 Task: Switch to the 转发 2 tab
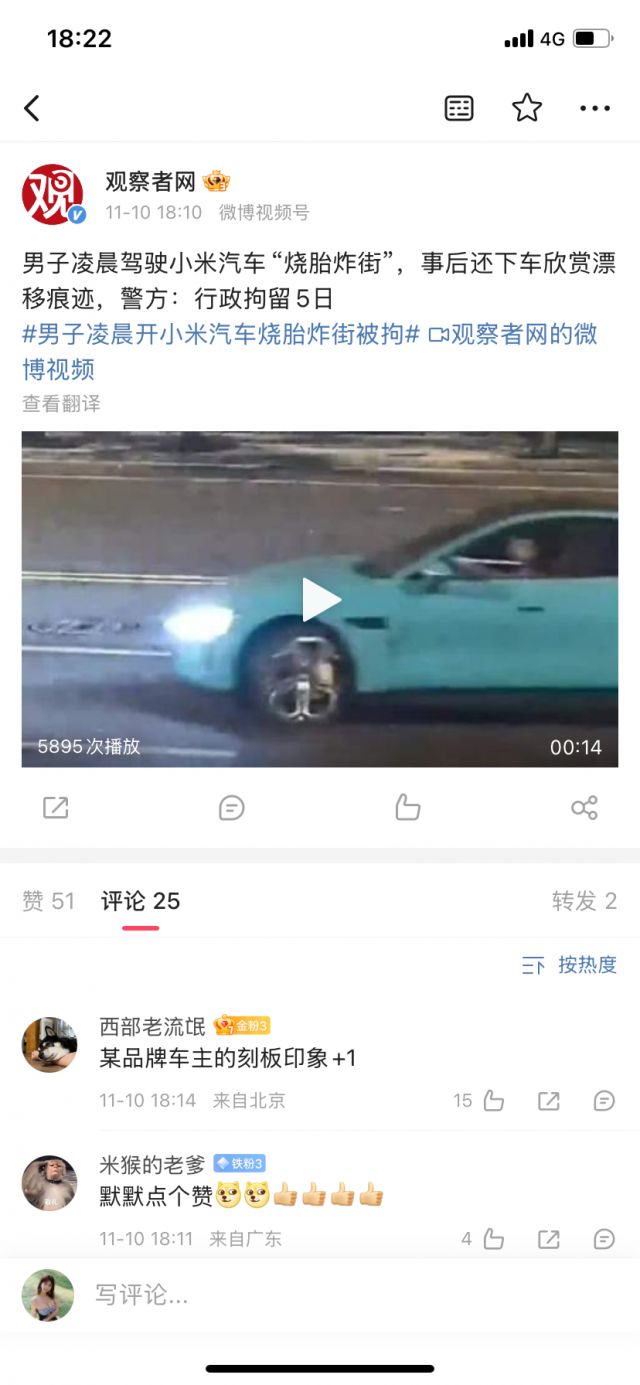584,901
